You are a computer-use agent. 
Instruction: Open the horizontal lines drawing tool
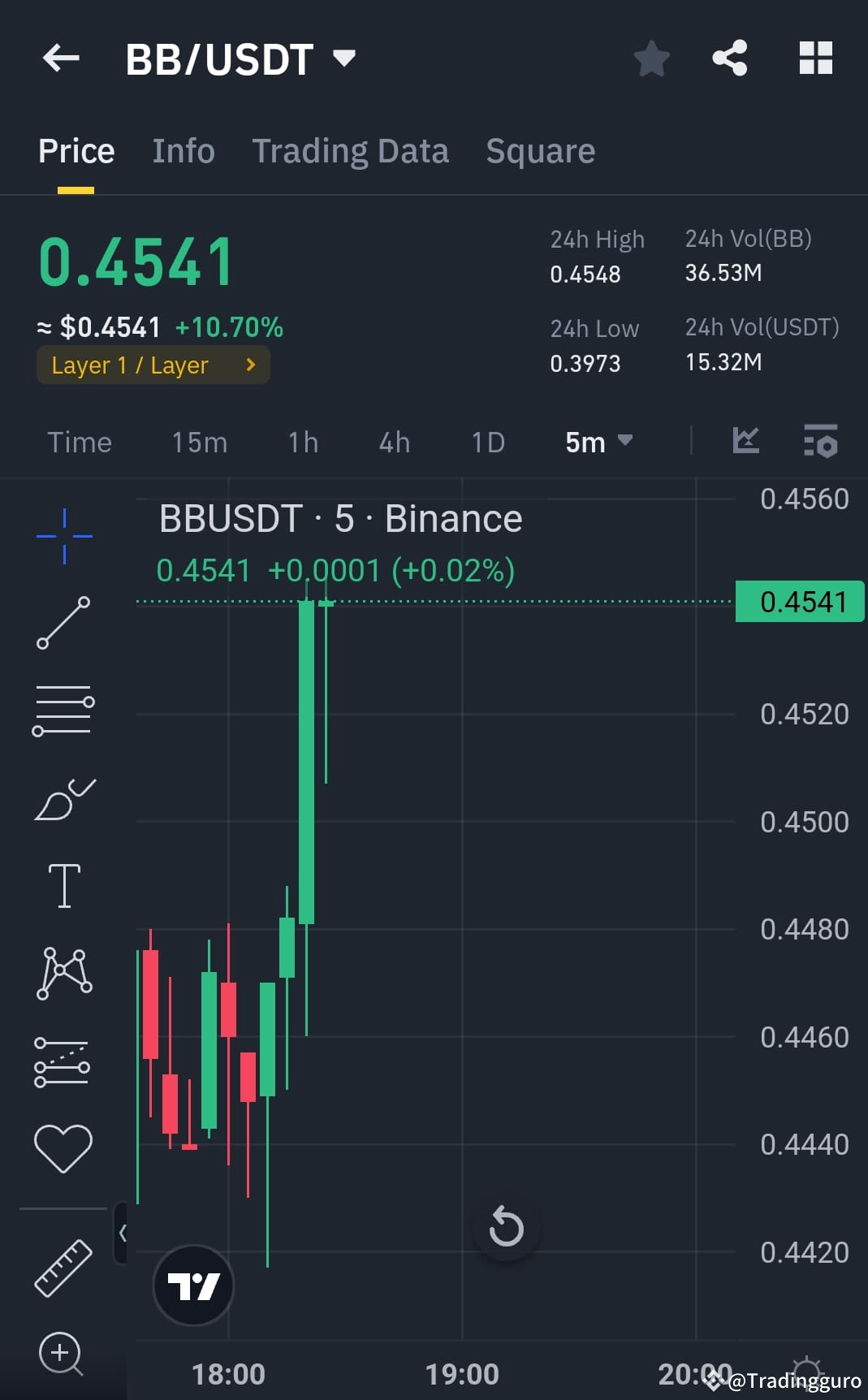[x=64, y=711]
